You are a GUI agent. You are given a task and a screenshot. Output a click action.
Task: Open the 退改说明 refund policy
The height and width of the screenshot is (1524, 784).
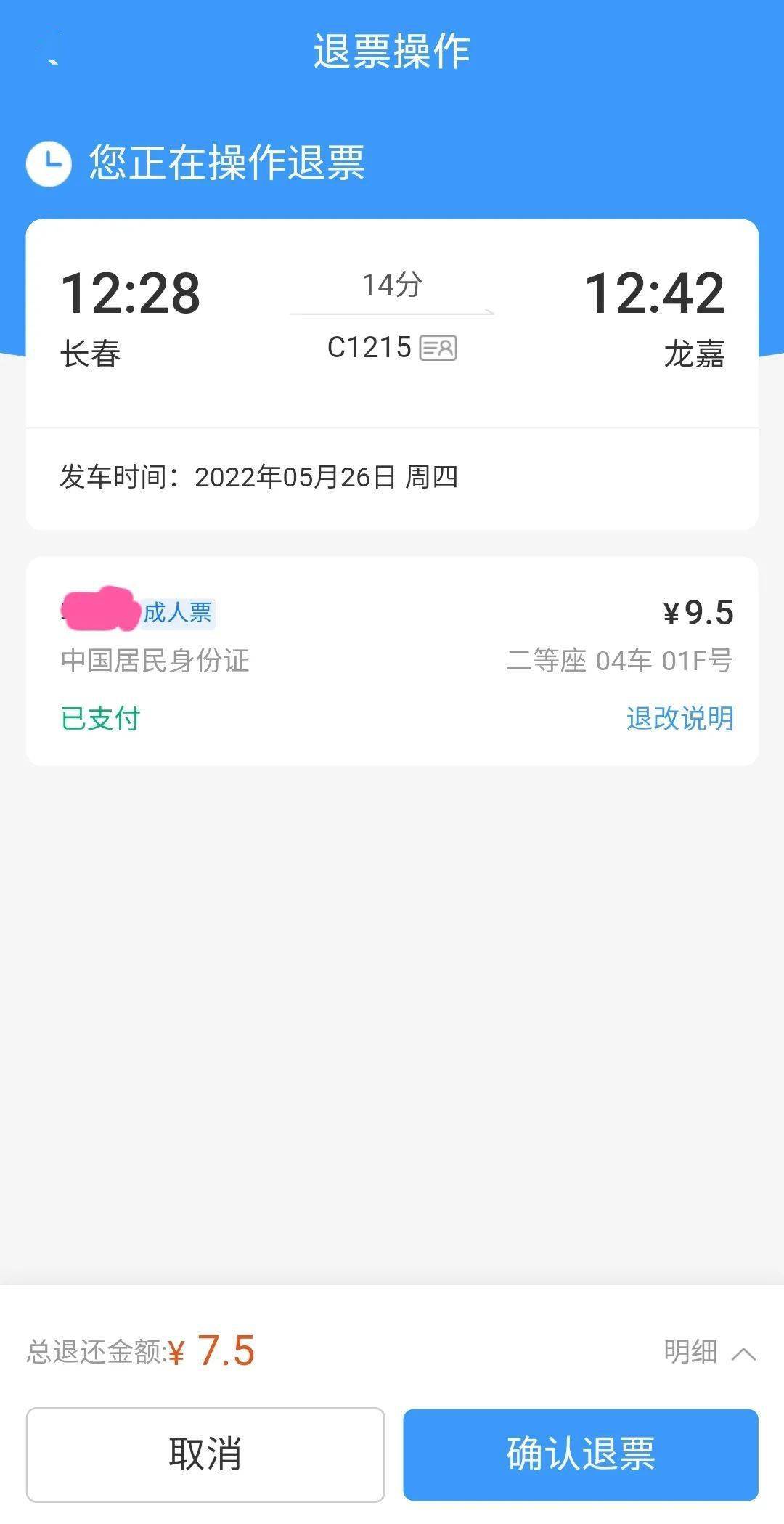[680, 717]
